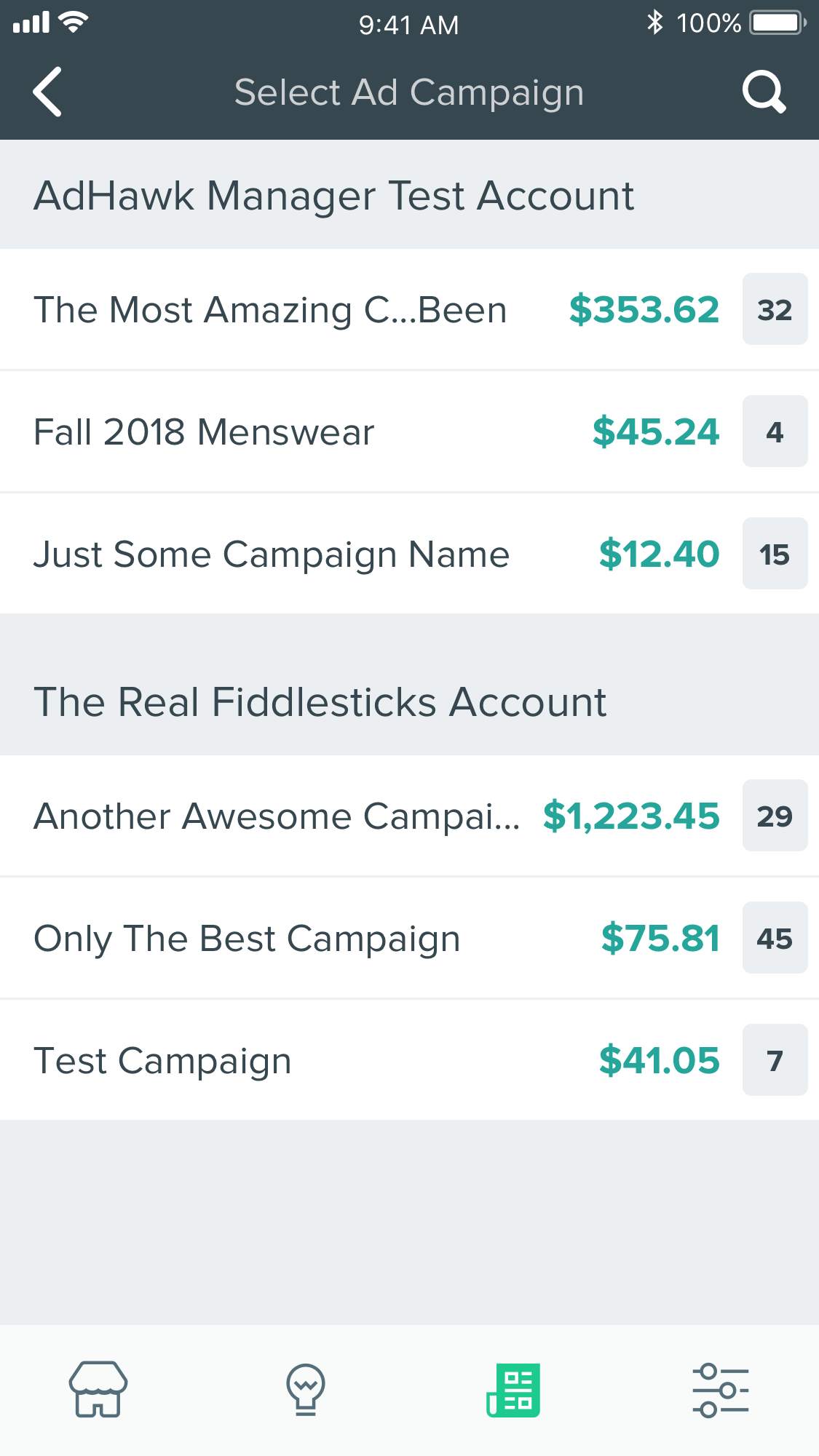Select The Most Amazing C...Been campaign

point(270,310)
